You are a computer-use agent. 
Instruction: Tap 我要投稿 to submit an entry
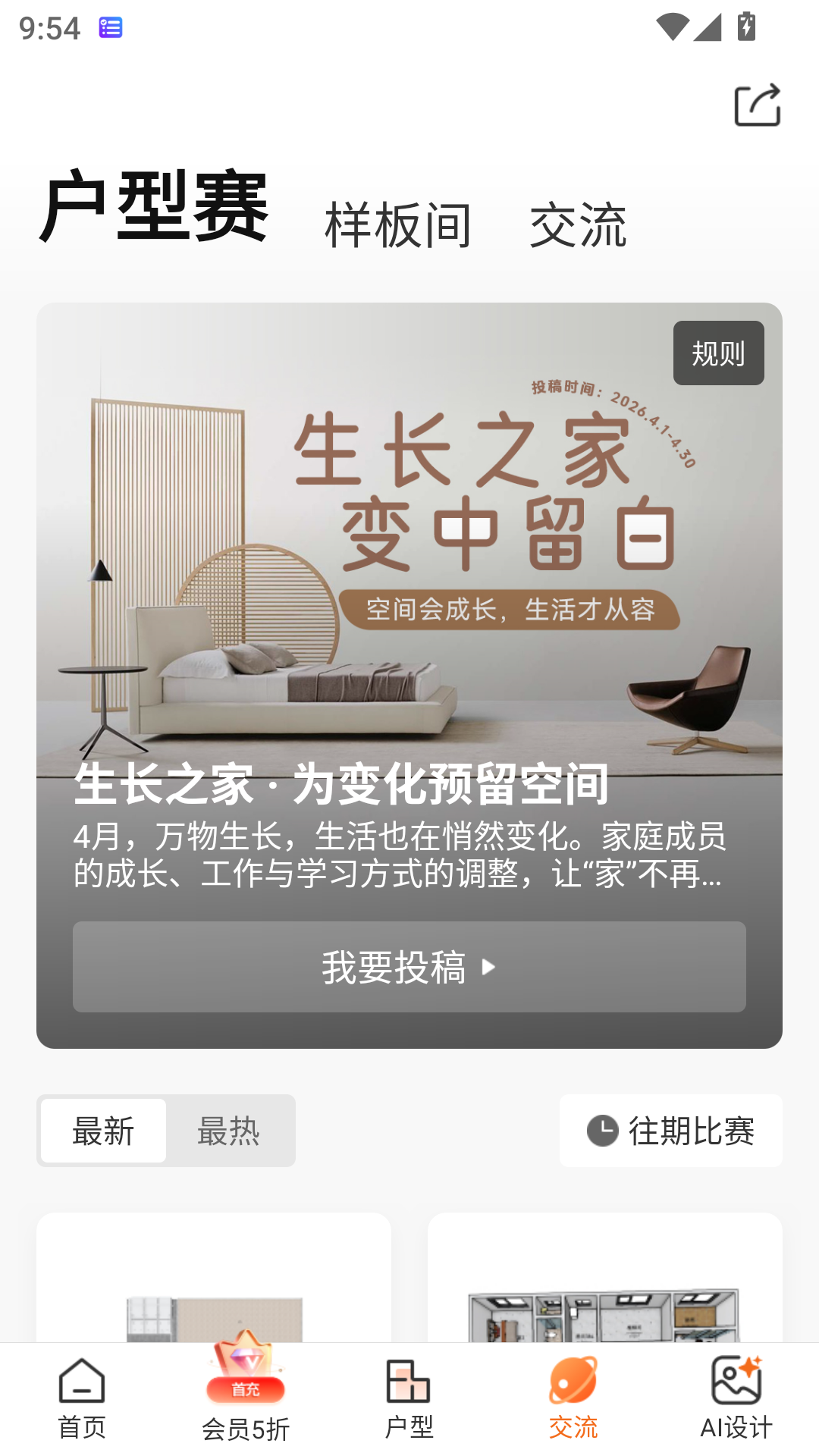click(409, 967)
